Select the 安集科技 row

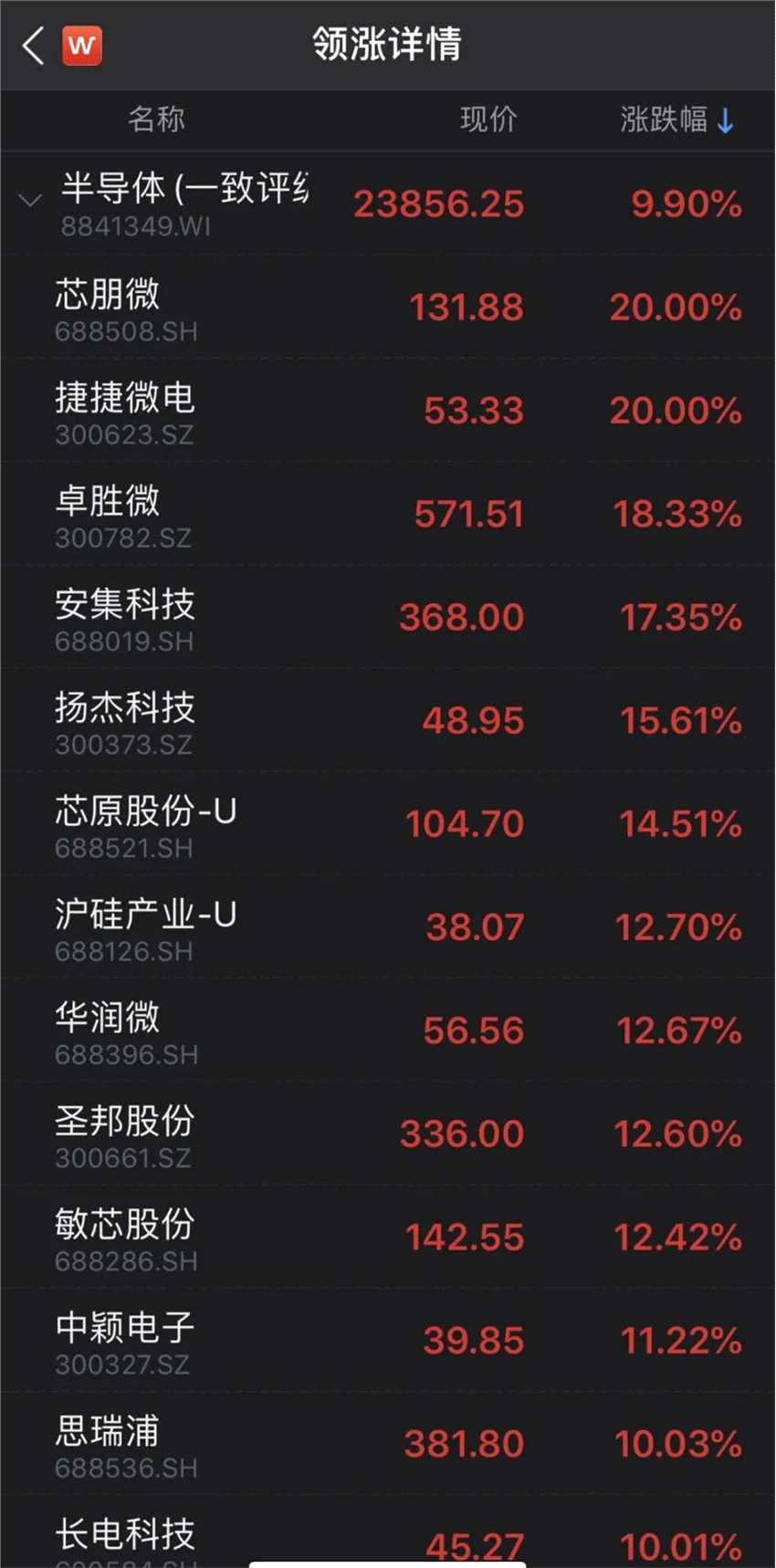pos(388,617)
